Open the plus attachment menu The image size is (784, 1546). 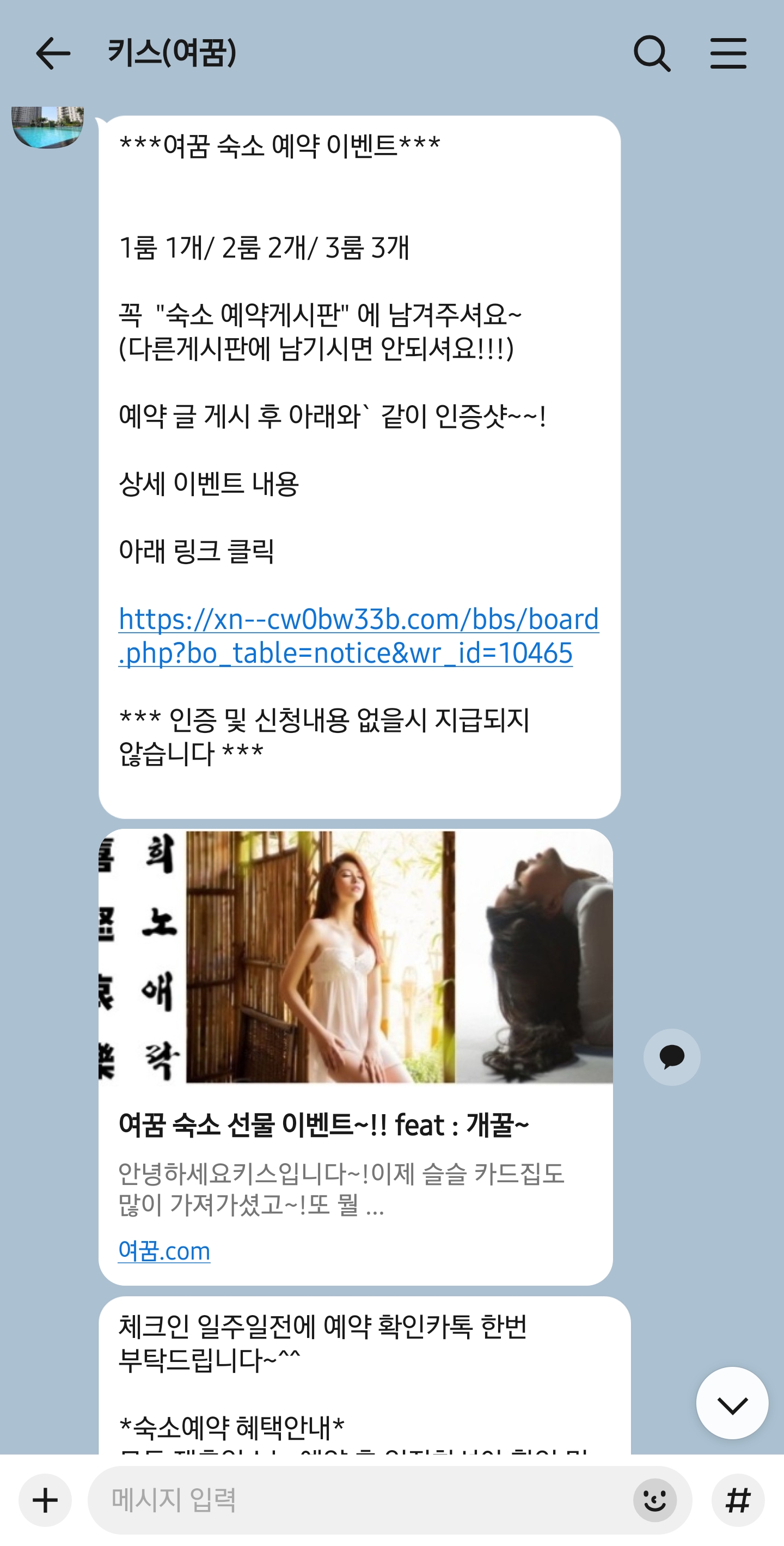click(45, 1500)
